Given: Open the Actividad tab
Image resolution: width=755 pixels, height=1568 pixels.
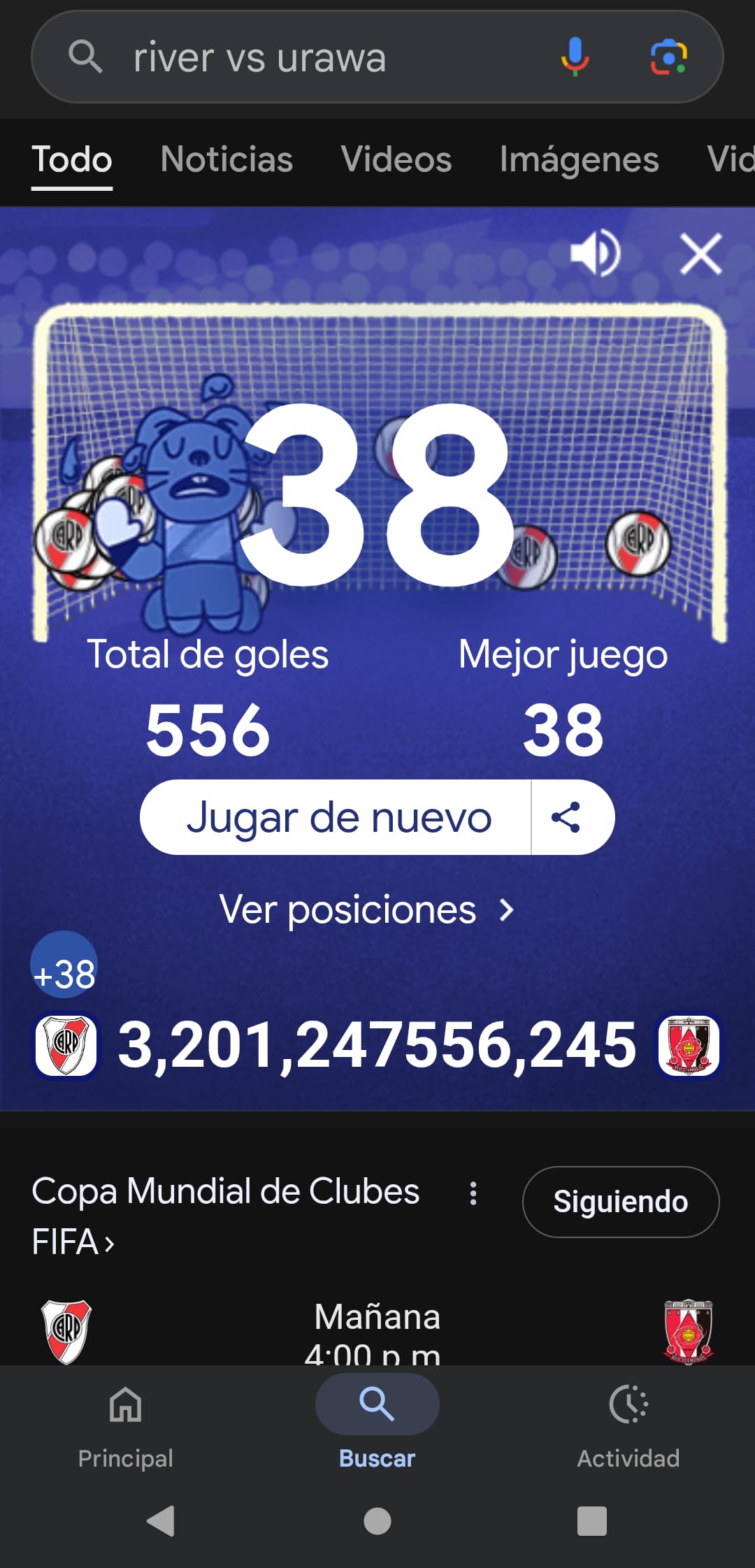Looking at the screenshot, I should 628,1425.
